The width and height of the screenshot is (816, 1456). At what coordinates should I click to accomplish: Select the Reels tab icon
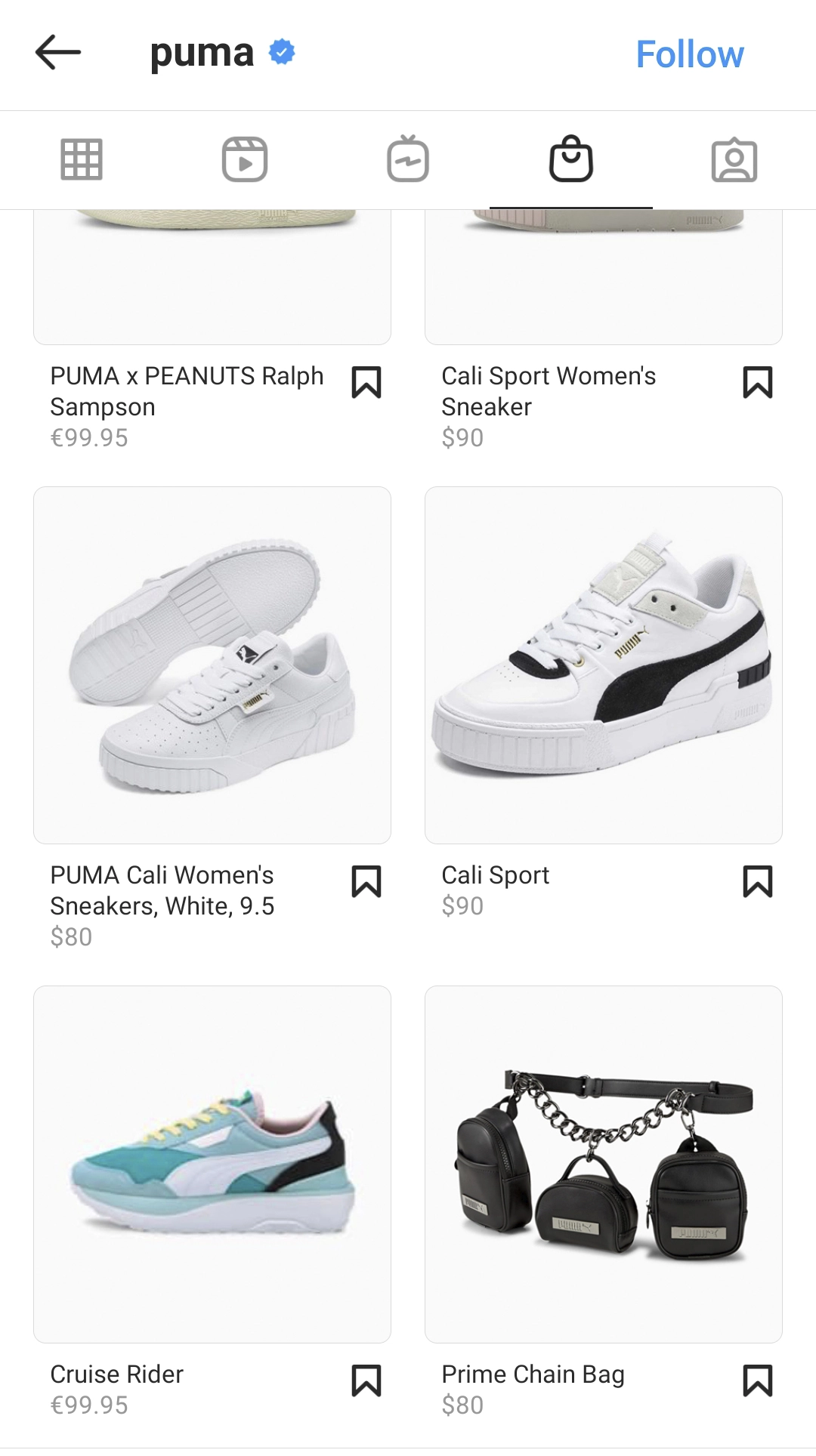coord(243,159)
